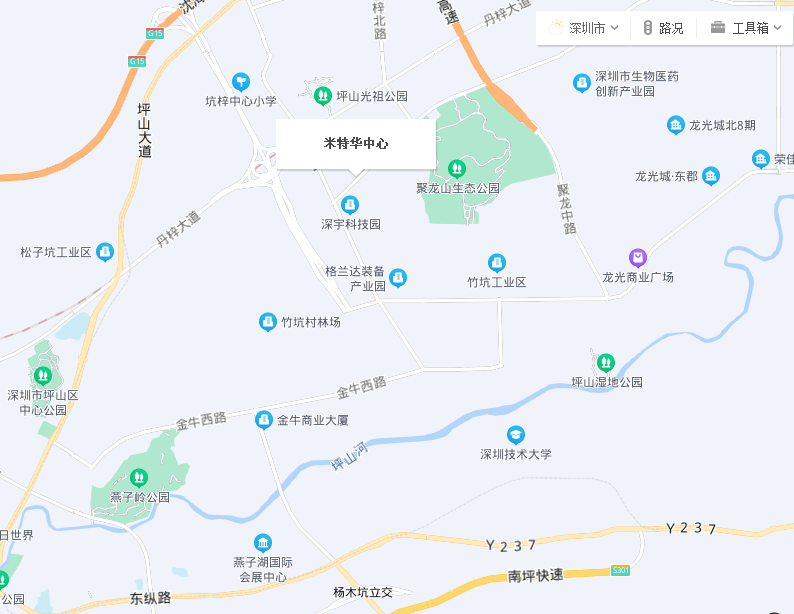794x614 pixels.
Task: Tap the 竹坑工业区 marker
Action: 497,263
